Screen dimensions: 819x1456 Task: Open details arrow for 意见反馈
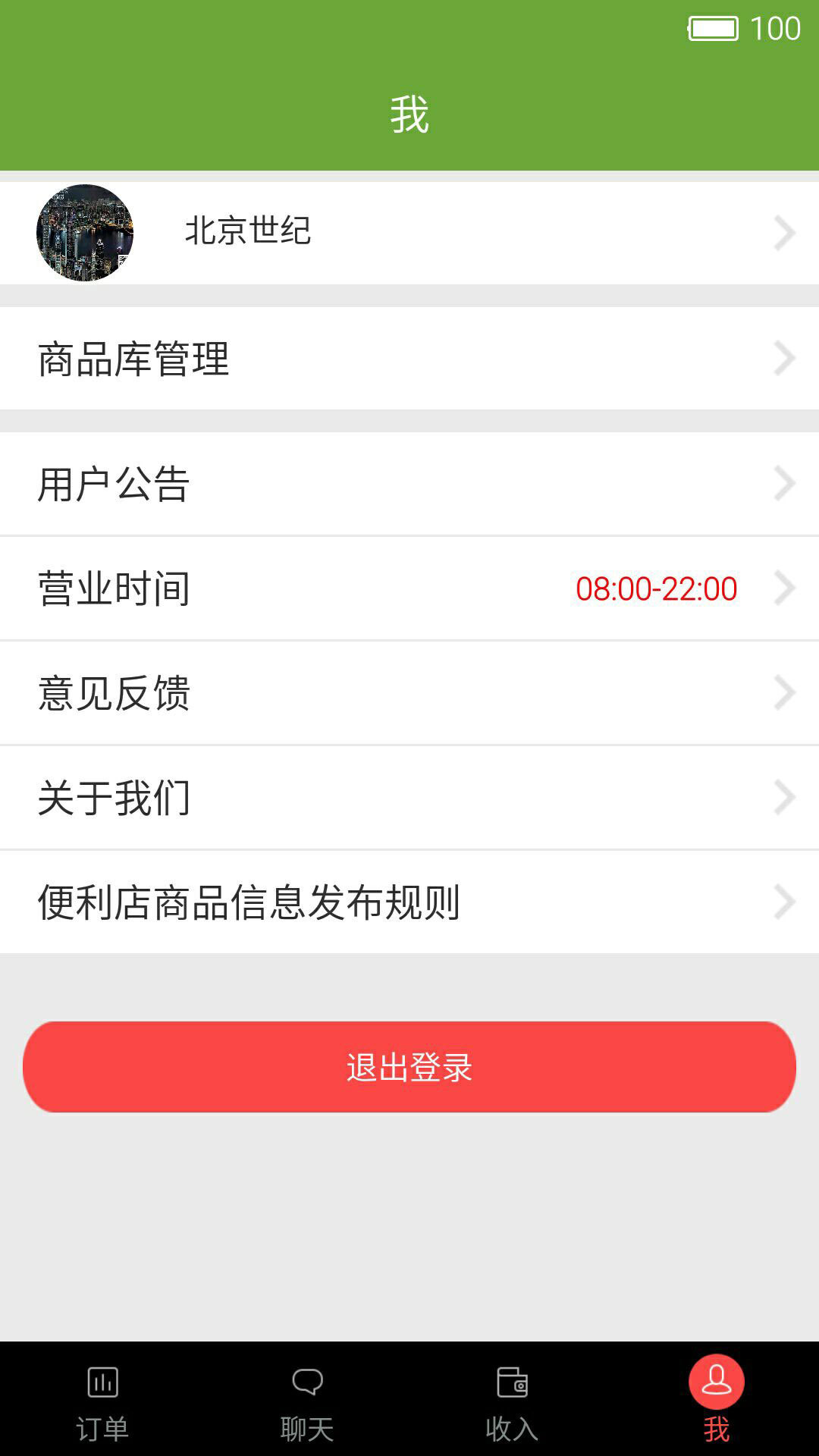[x=784, y=692]
